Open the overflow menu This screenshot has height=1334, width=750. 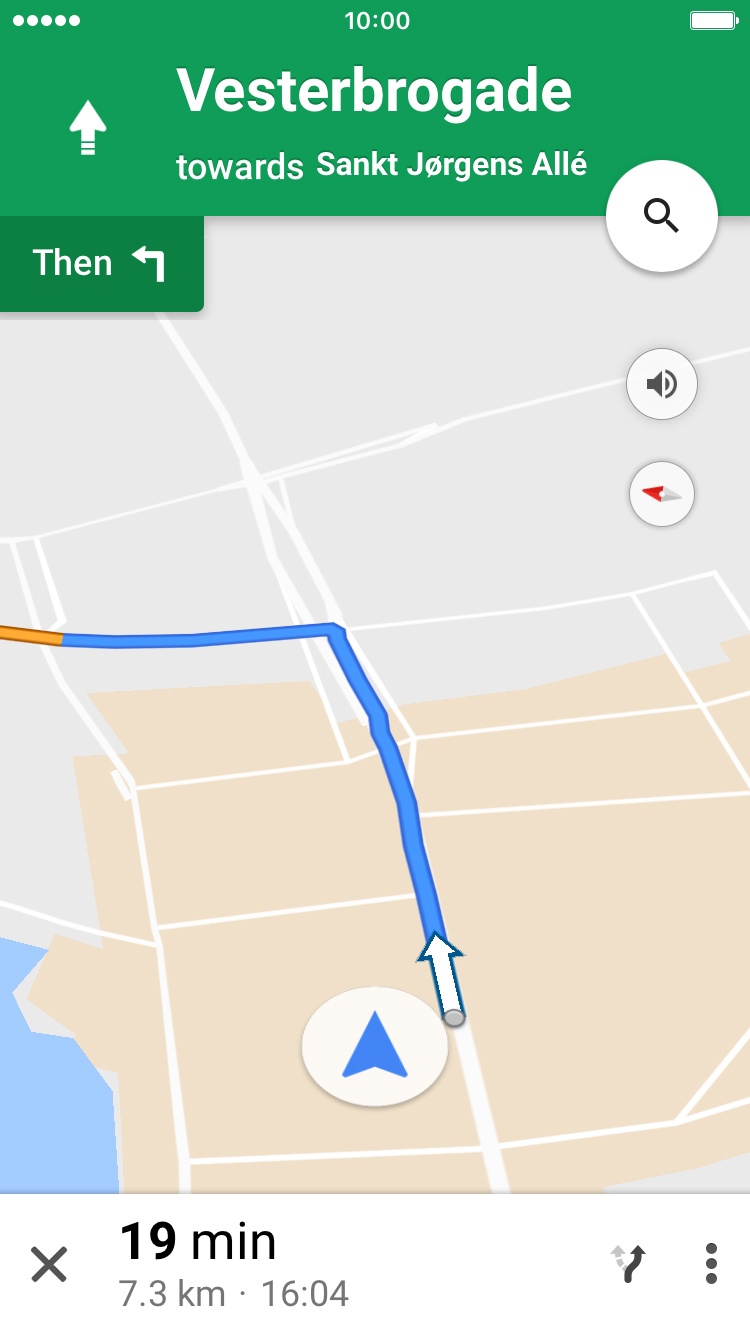pyautogui.click(x=711, y=1264)
